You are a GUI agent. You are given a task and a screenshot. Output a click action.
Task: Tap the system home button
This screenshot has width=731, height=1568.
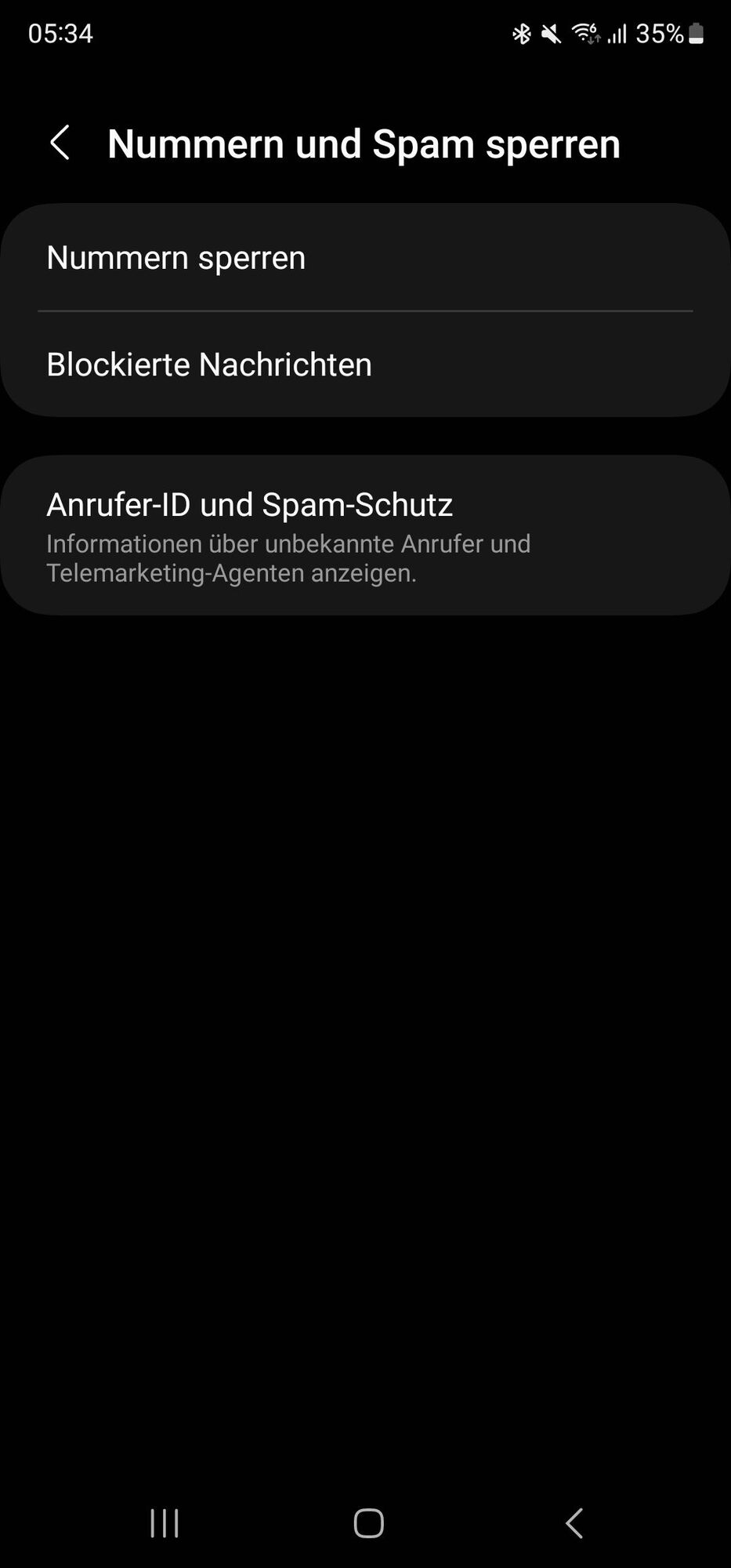click(368, 1523)
